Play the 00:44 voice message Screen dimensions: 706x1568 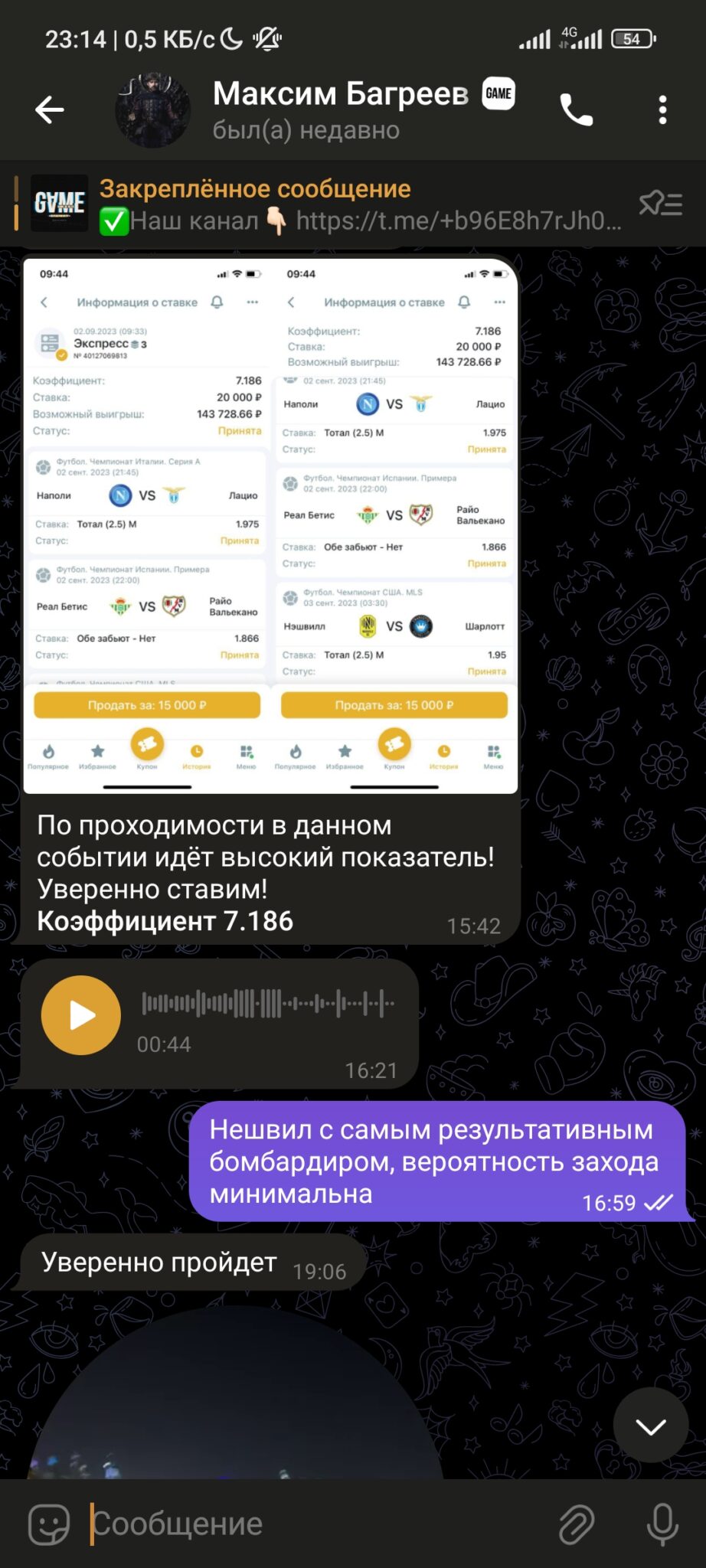[x=81, y=1015]
